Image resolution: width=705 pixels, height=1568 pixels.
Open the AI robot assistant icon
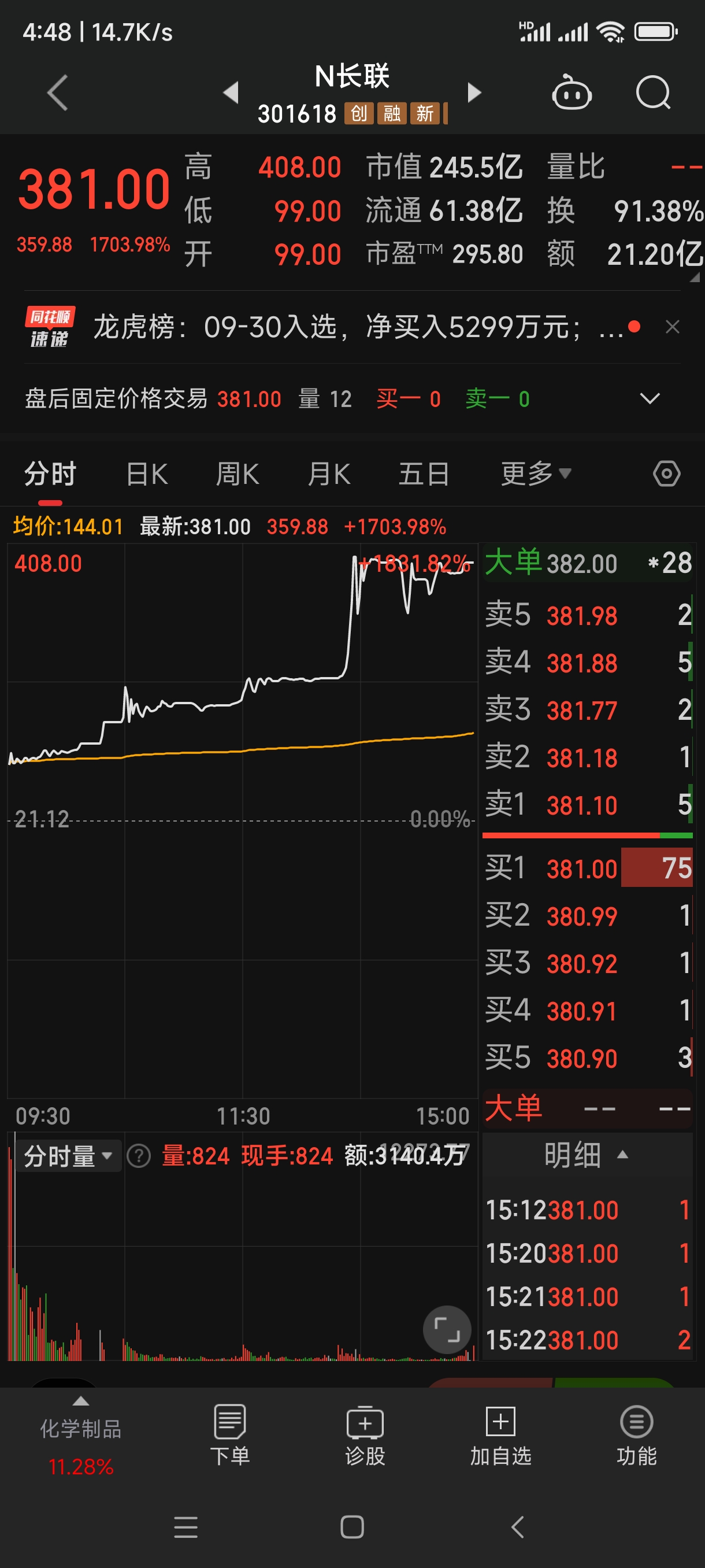pos(570,93)
